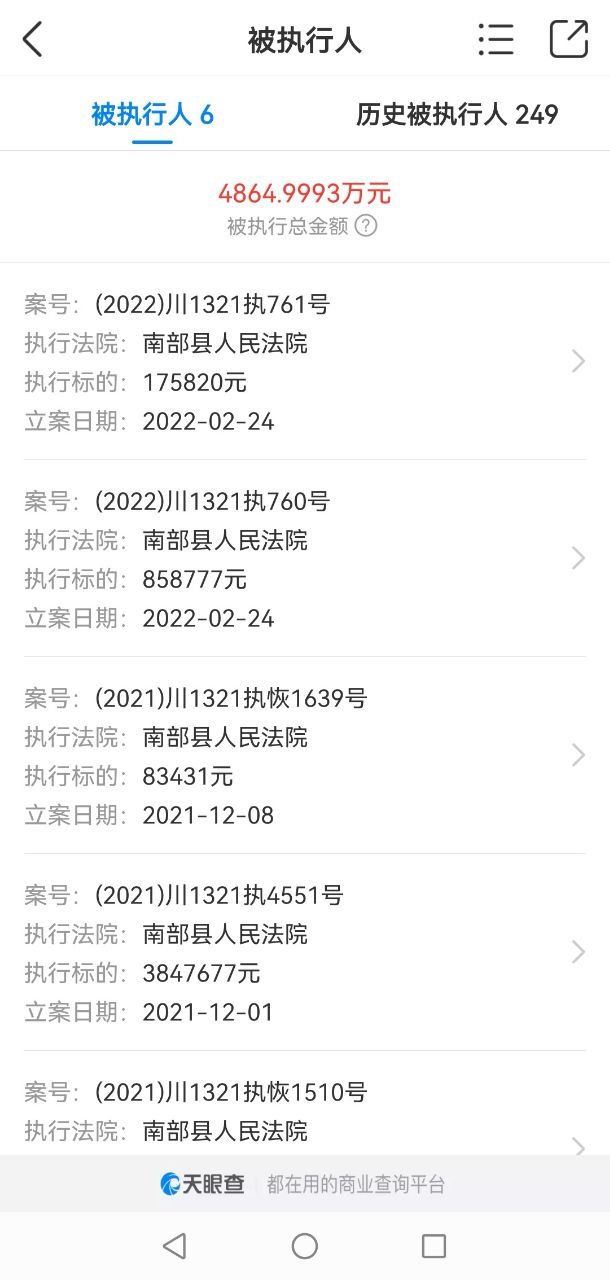Image resolution: width=610 pixels, height=1280 pixels.
Task: Share this page via the share icon
Action: (x=568, y=40)
